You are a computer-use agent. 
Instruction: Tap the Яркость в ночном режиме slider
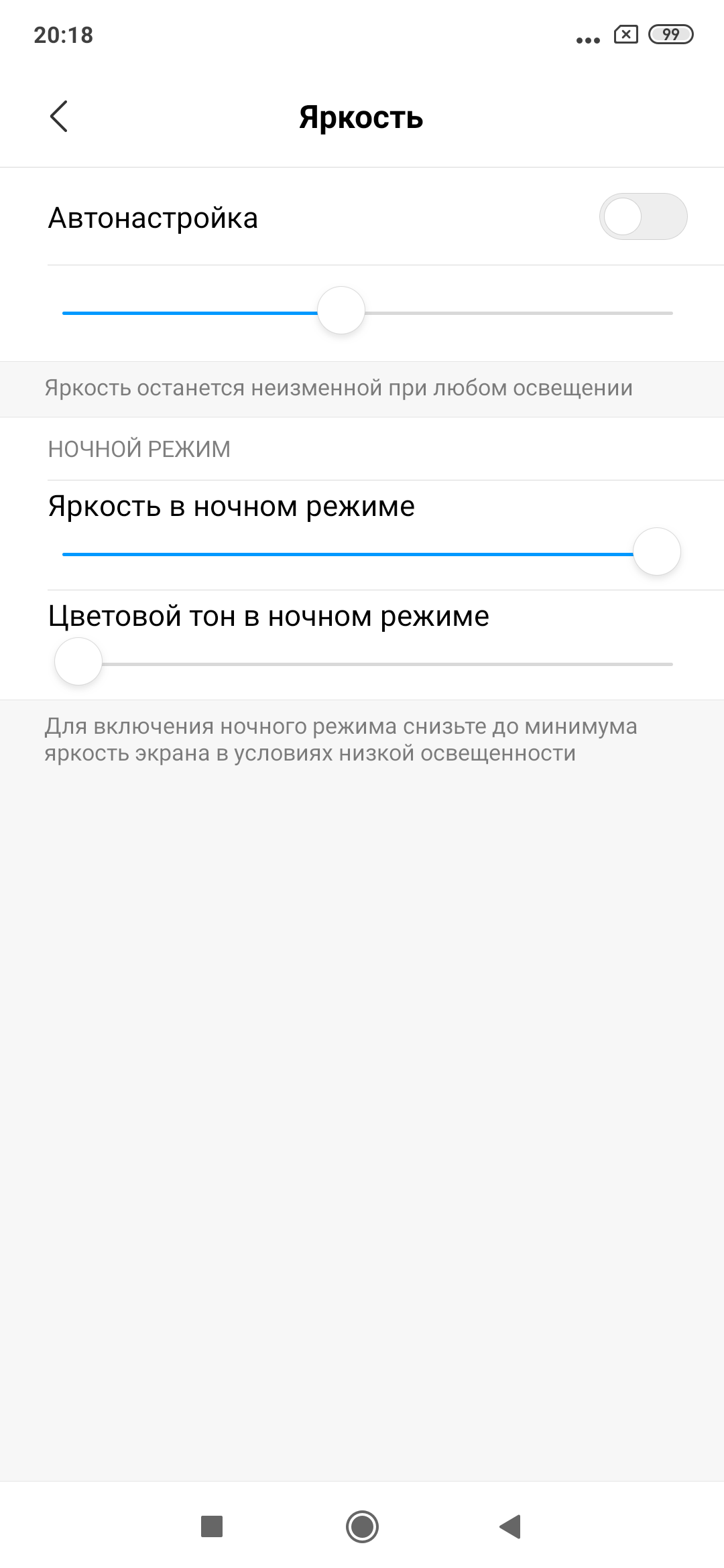pos(367,554)
